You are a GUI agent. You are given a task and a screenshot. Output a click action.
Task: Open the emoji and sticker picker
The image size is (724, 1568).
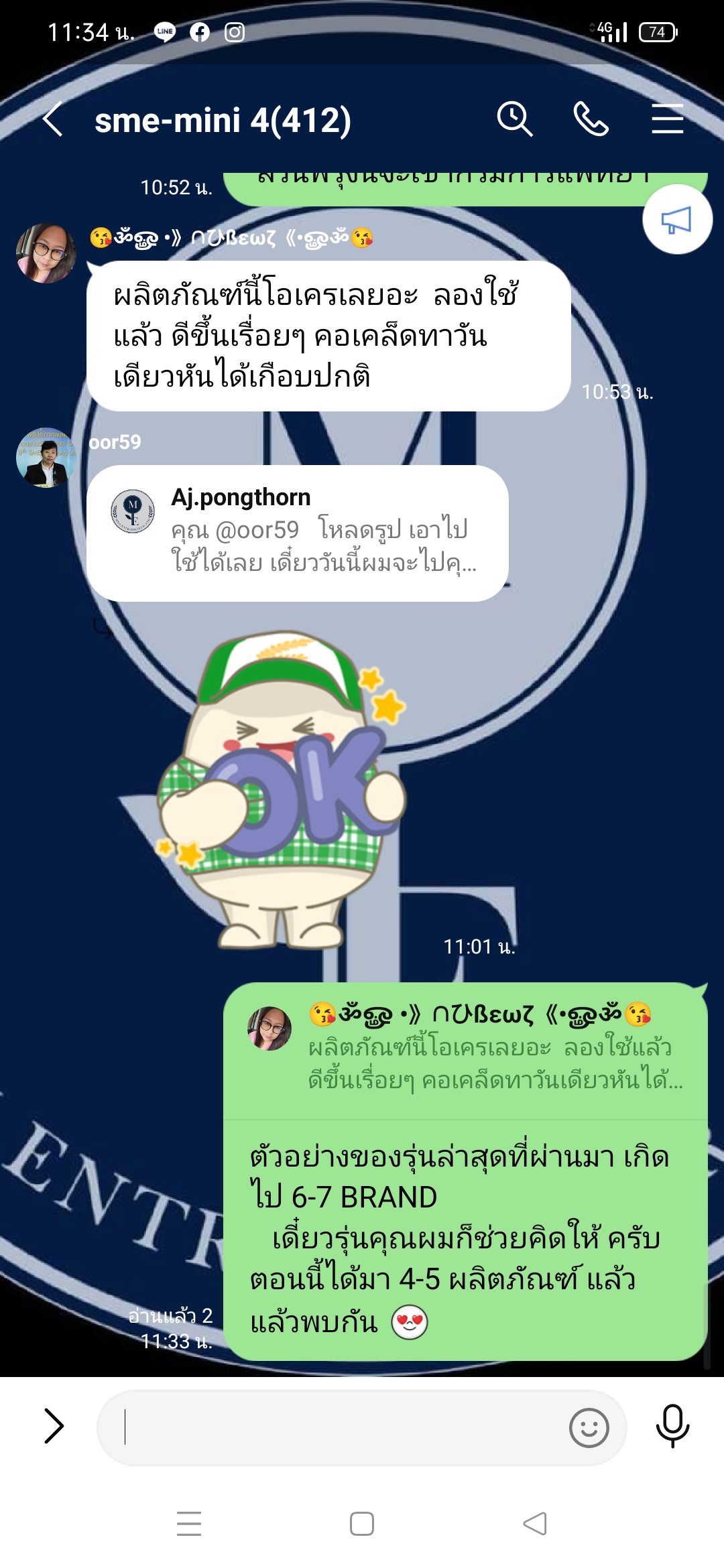(x=589, y=1427)
